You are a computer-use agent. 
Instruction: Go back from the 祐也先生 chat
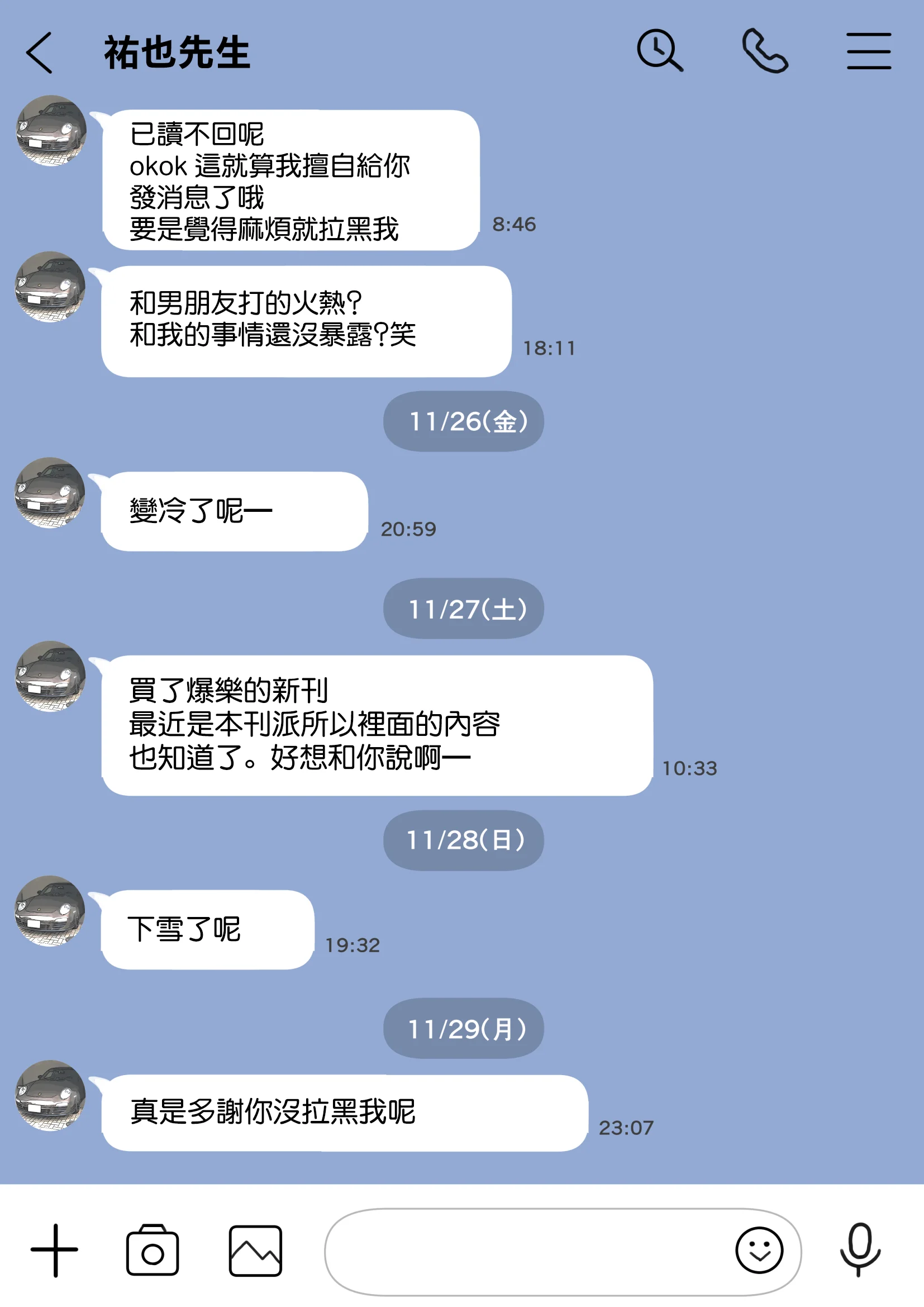[39, 53]
